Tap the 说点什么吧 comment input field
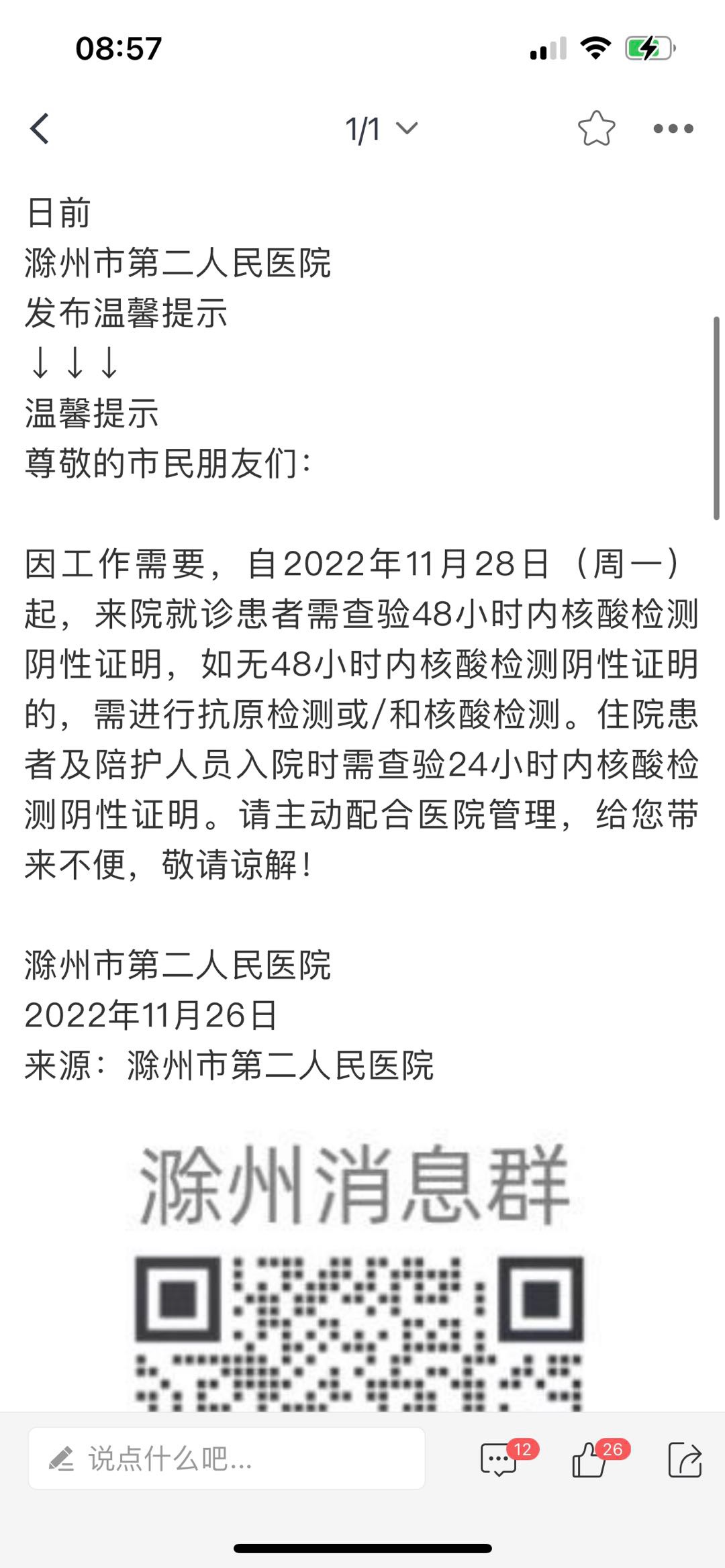Viewport: 725px width, 1568px height. coord(227,1458)
